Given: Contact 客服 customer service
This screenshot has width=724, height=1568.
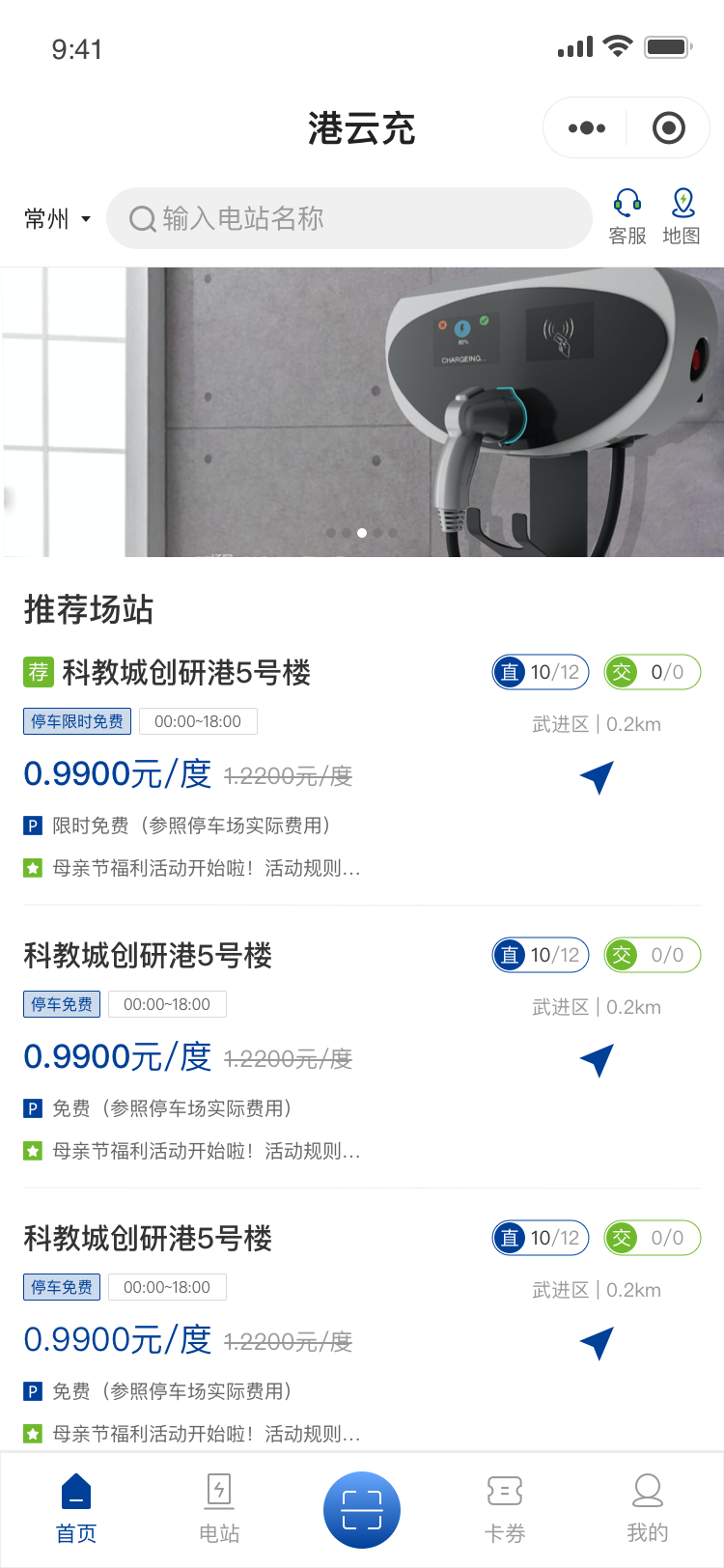Looking at the screenshot, I should tap(627, 217).
